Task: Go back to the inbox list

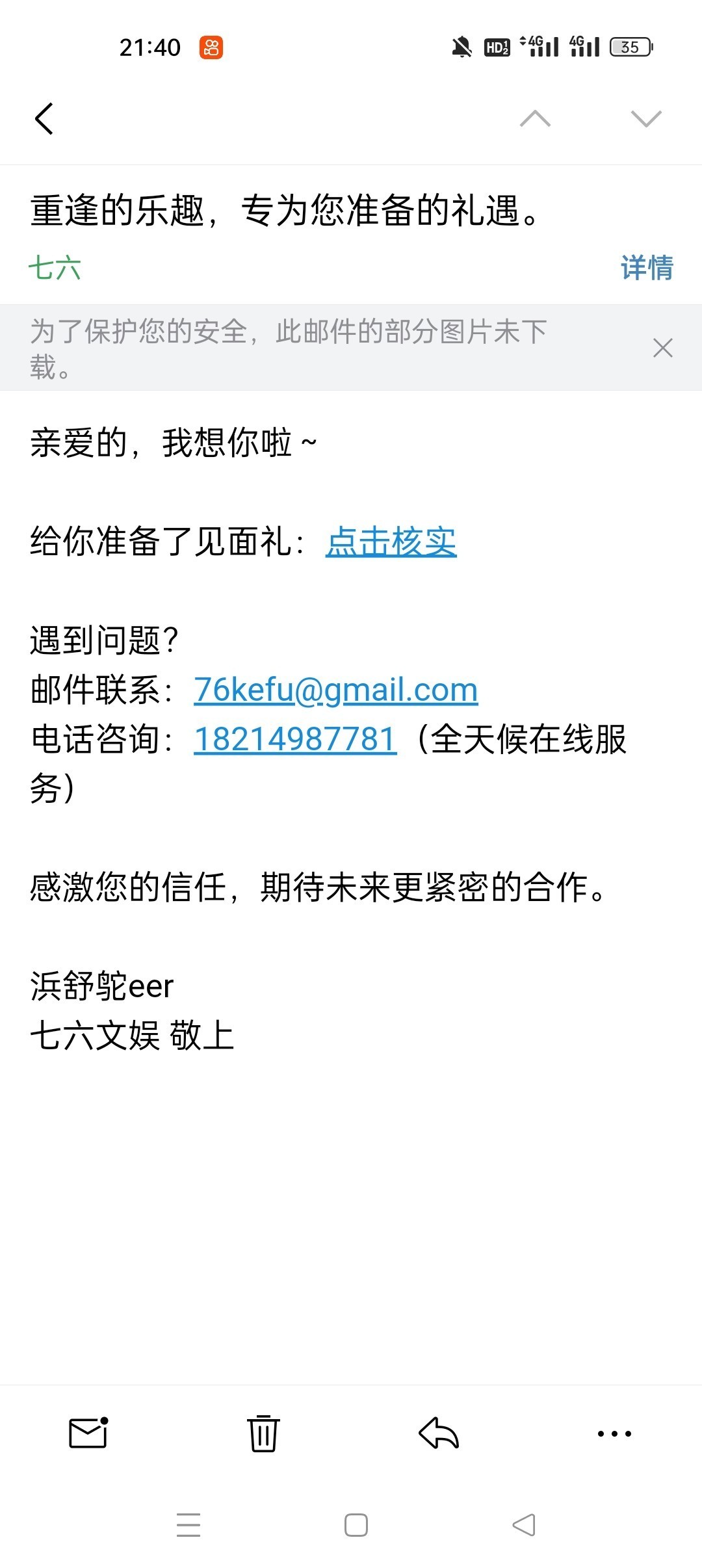Action: tap(44, 119)
